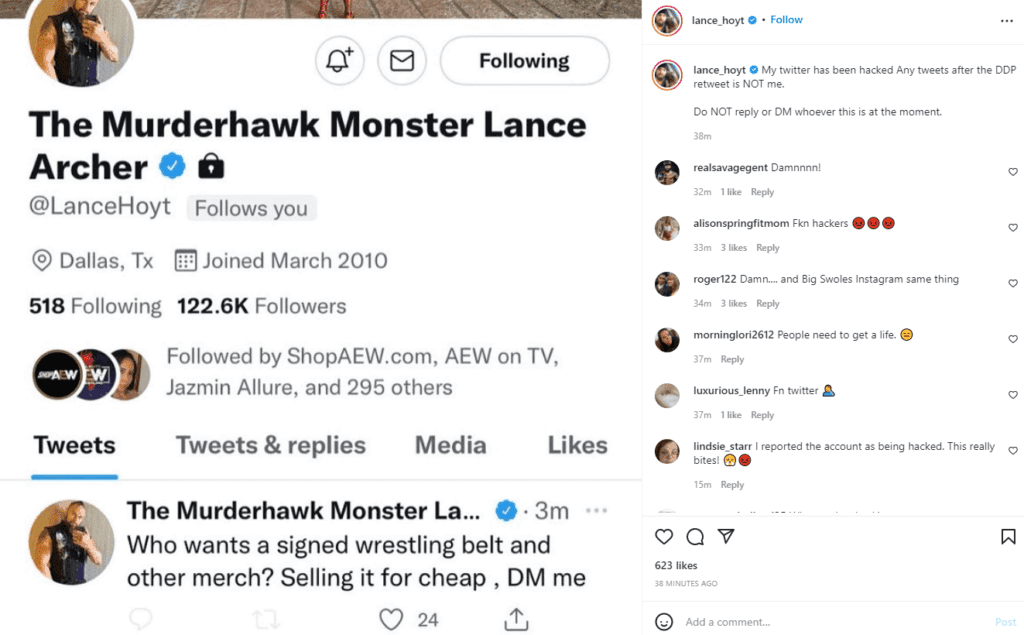
Task: Like morninglori2612's comment
Action: pos(1012,340)
